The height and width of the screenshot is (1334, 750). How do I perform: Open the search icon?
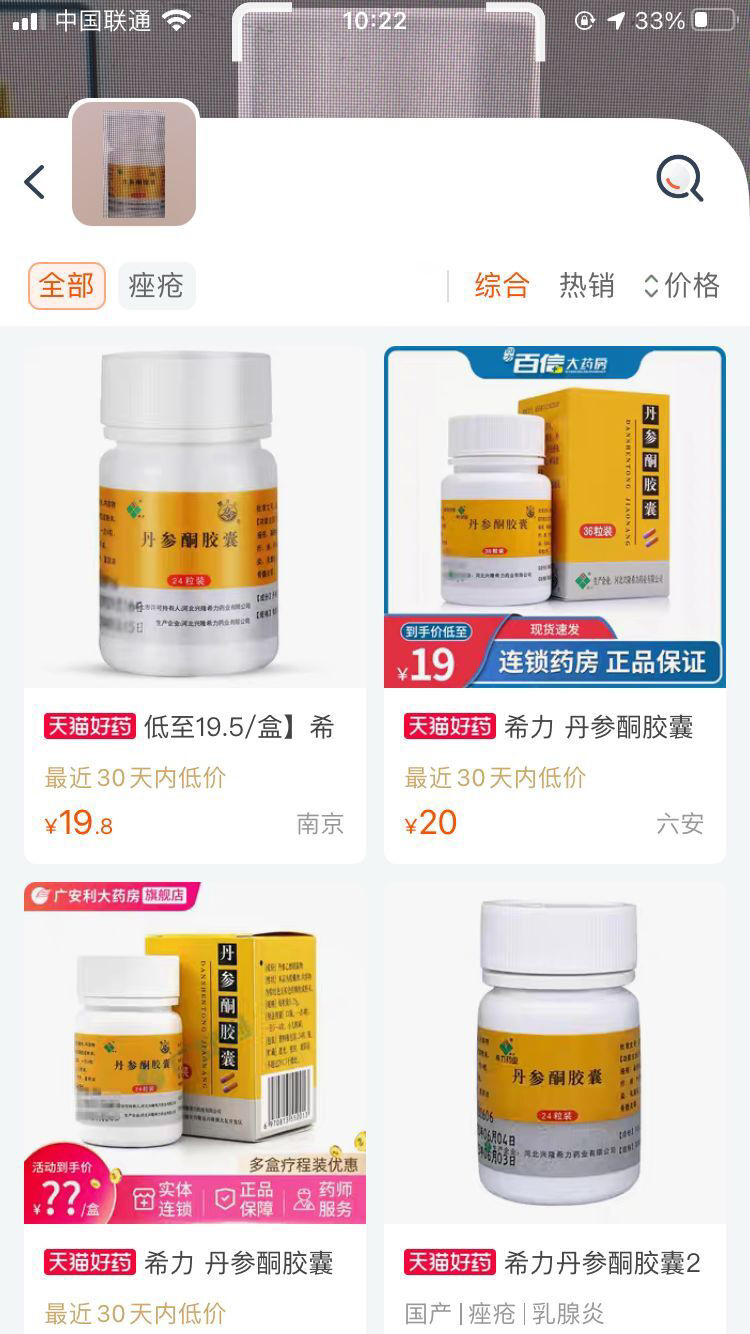point(680,180)
